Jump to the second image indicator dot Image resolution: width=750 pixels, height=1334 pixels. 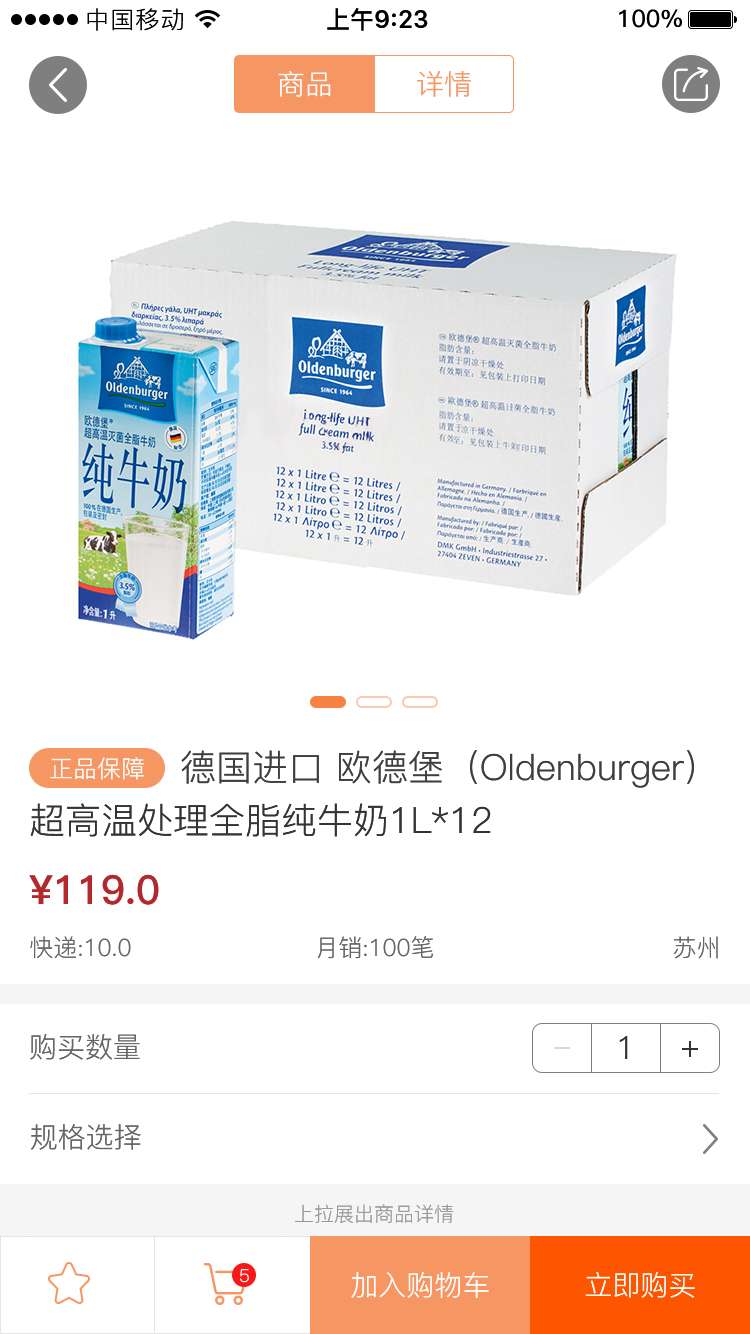pos(374,702)
